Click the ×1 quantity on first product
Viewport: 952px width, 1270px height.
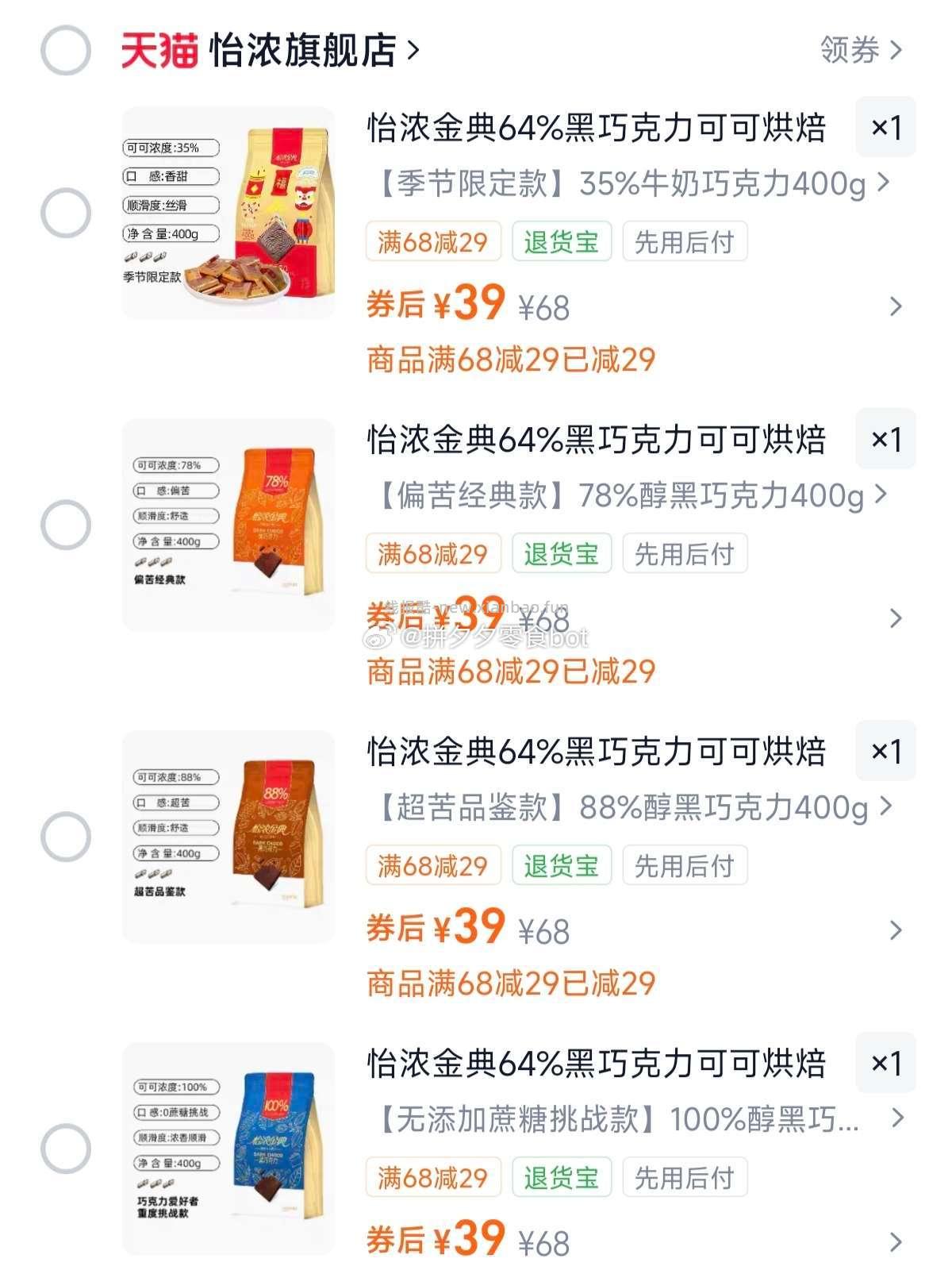coord(886,127)
